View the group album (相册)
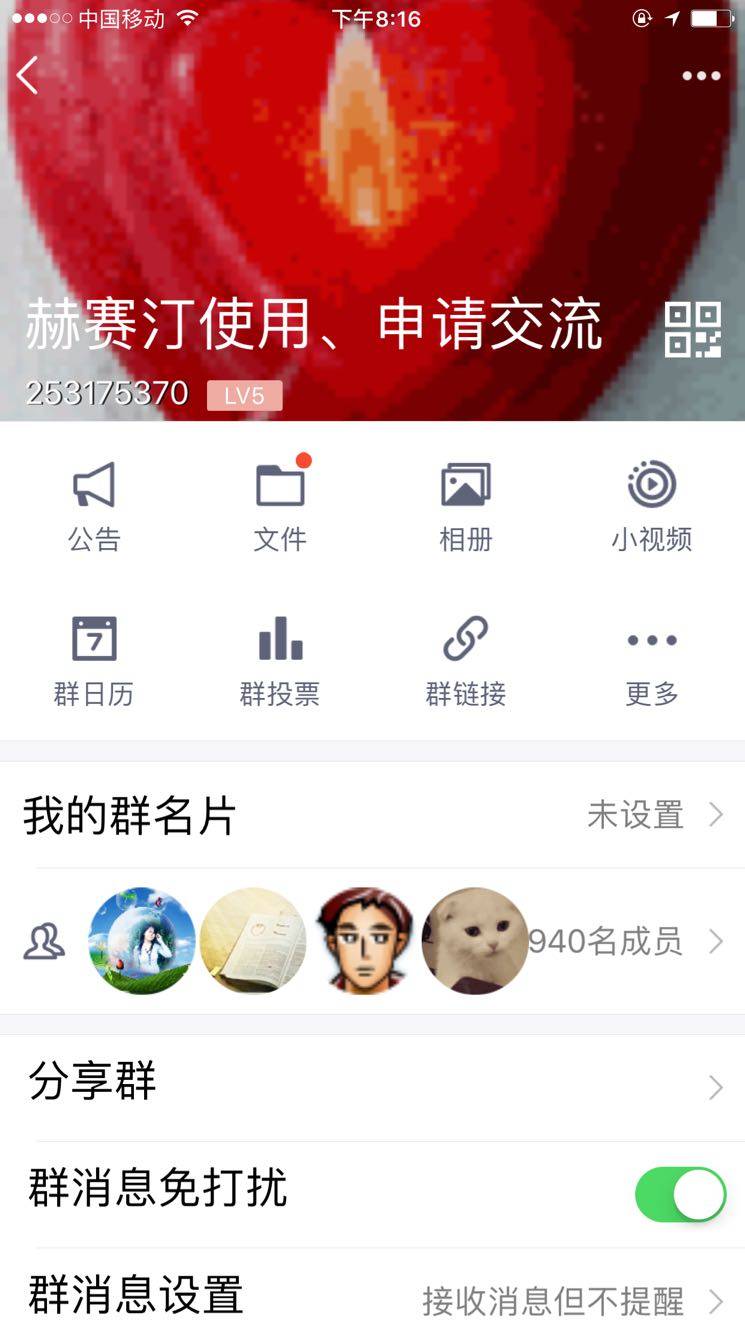745x1324 pixels. pos(466,506)
